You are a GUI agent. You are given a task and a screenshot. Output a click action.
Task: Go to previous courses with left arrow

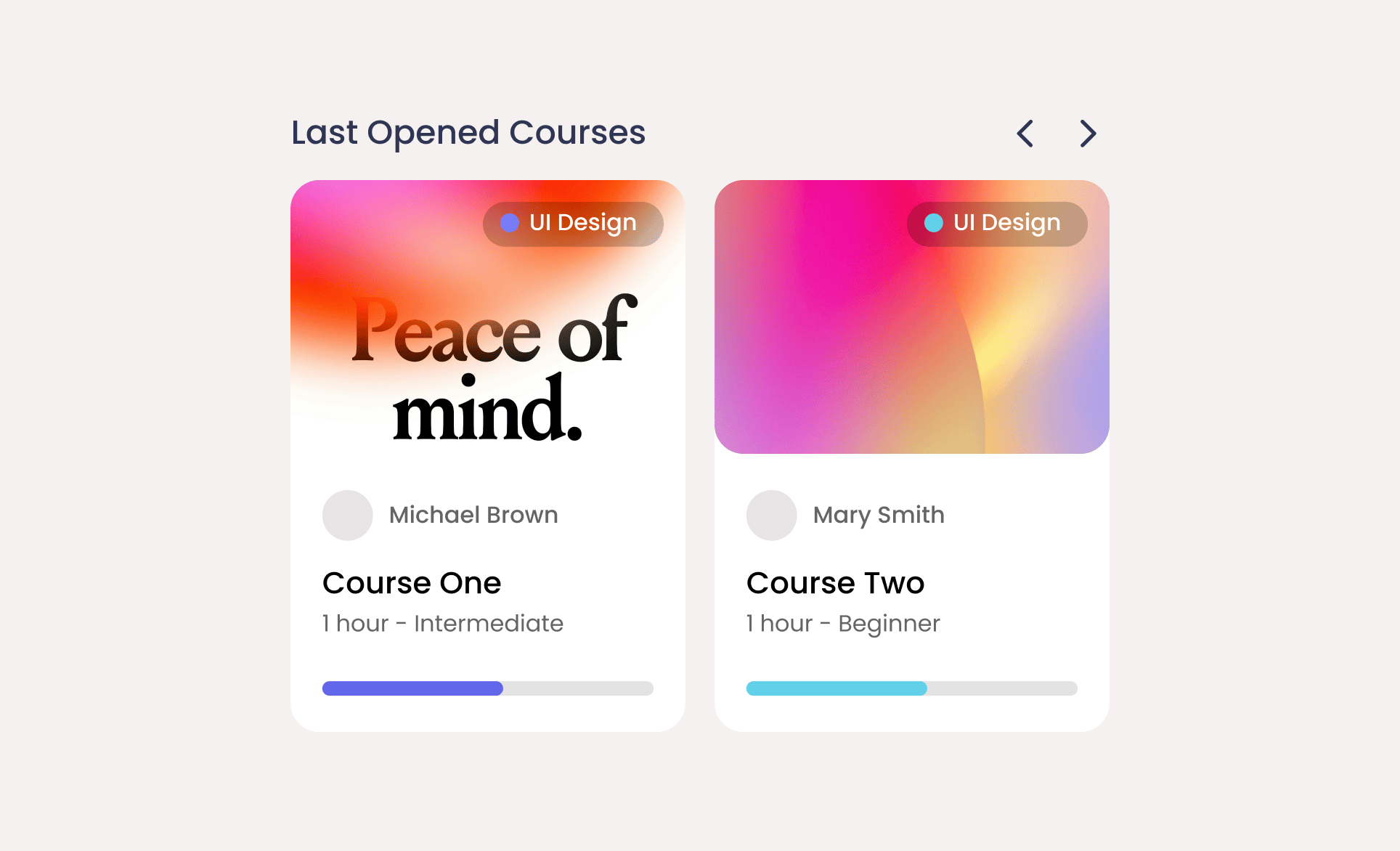point(1025,134)
